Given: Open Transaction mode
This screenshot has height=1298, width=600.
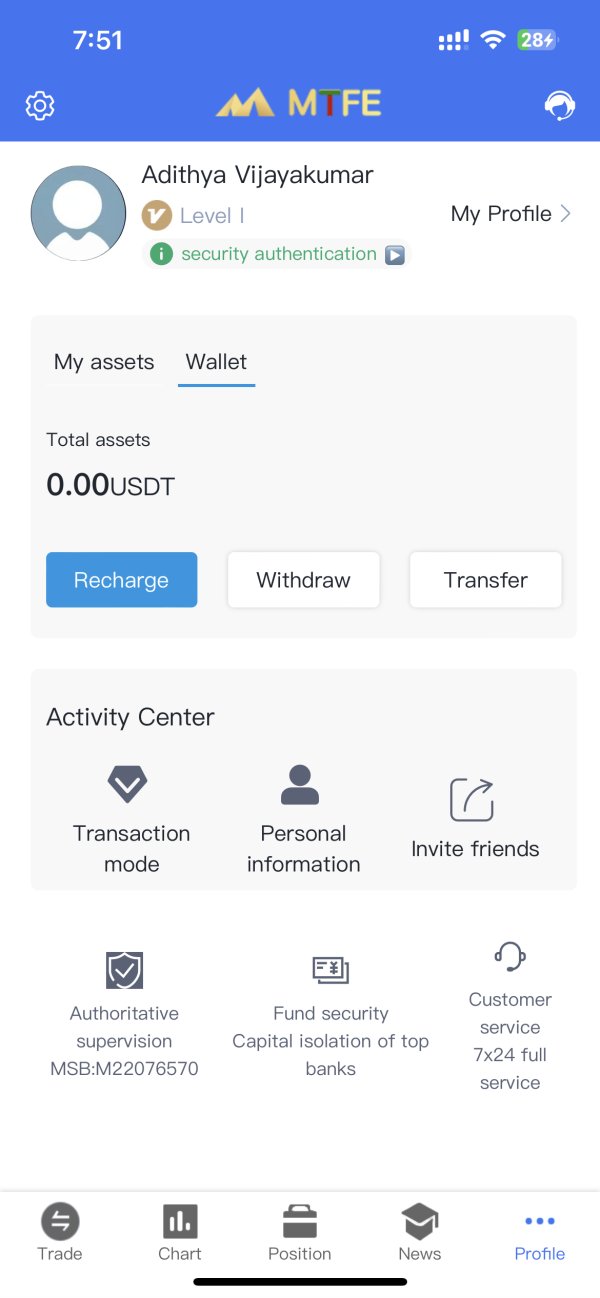Looking at the screenshot, I should click(x=131, y=820).
